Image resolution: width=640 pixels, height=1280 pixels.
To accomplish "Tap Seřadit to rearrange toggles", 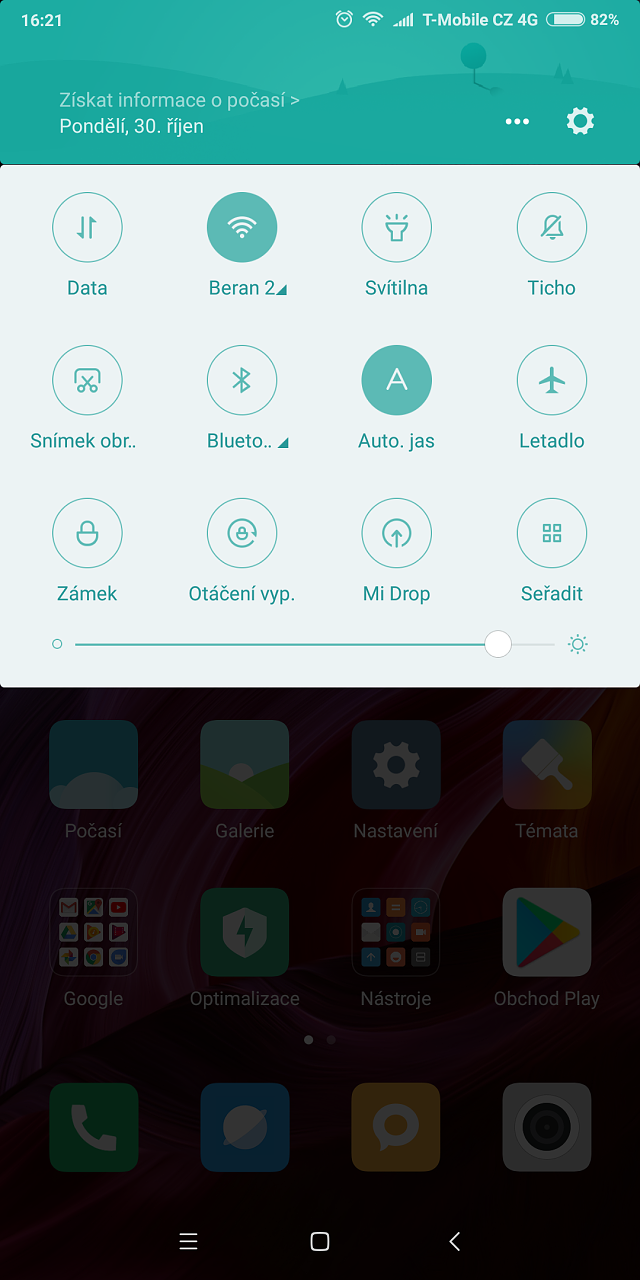I will [x=552, y=533].
